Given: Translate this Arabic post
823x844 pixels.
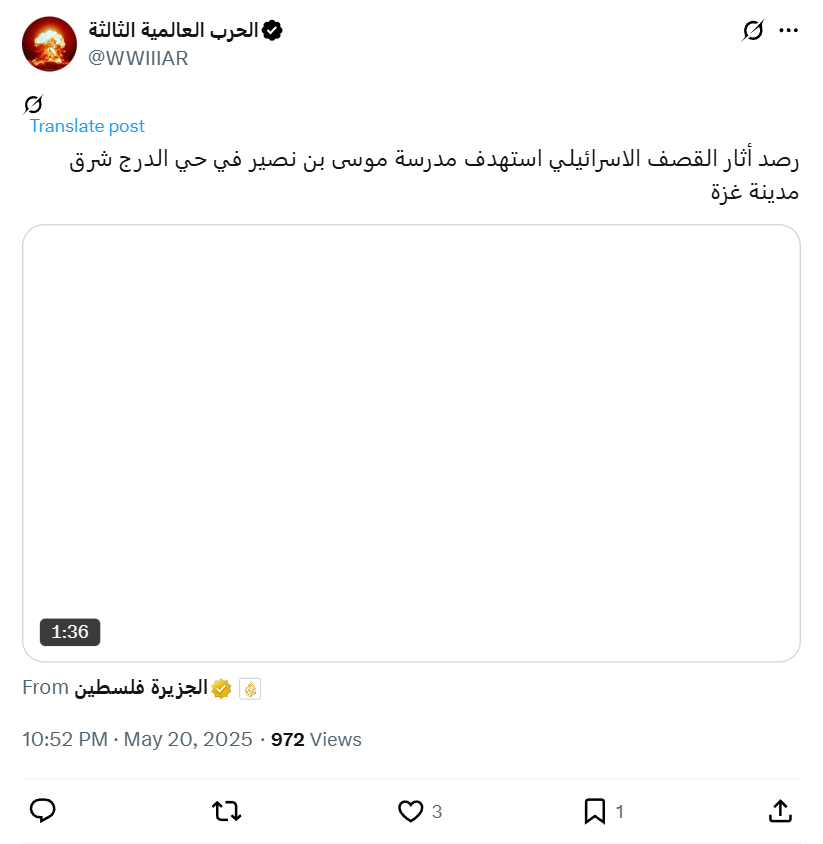Looking at the screenshot, I should [x=87, y=126].
